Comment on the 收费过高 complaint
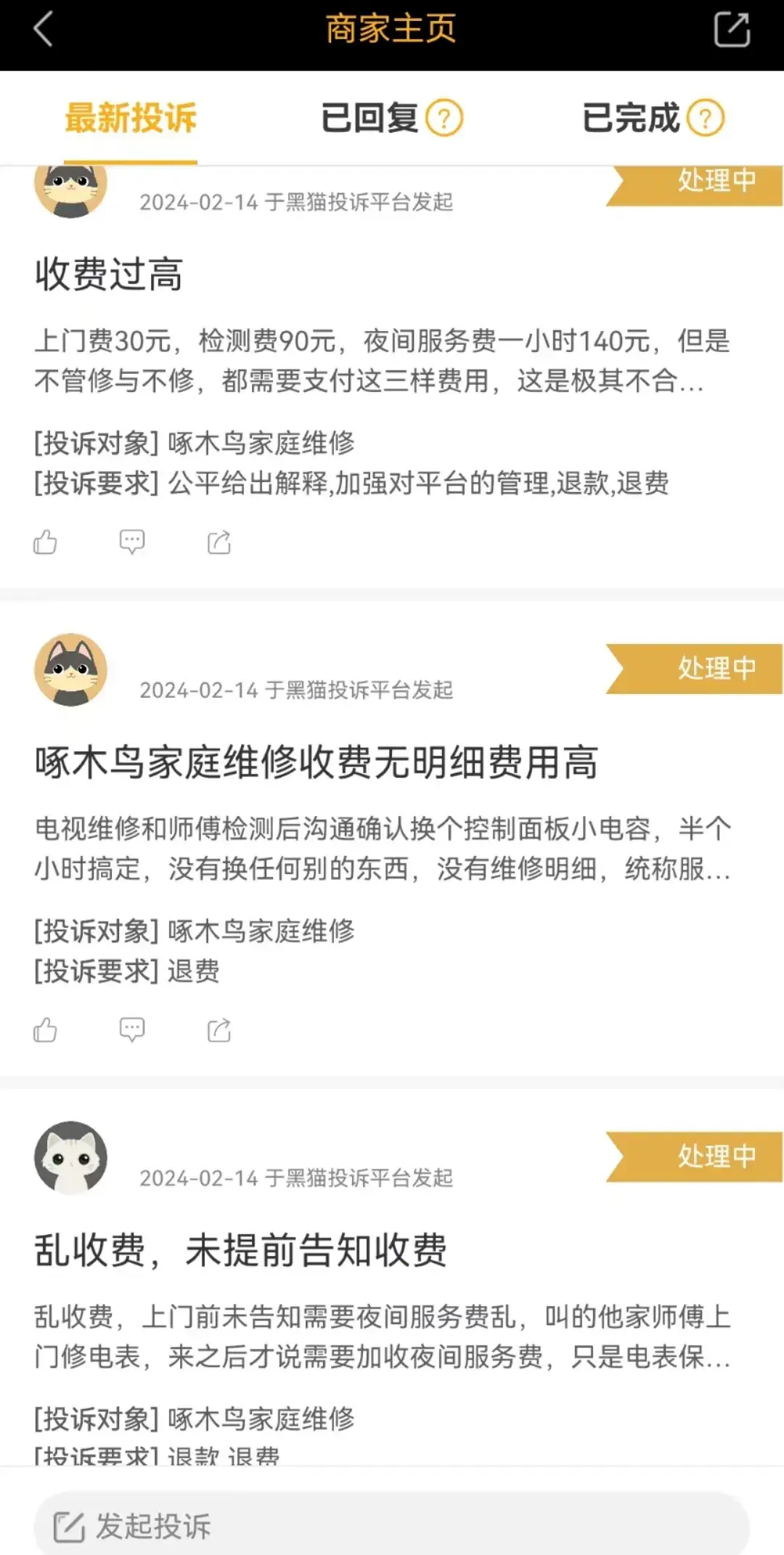 (x=132, y=542)
